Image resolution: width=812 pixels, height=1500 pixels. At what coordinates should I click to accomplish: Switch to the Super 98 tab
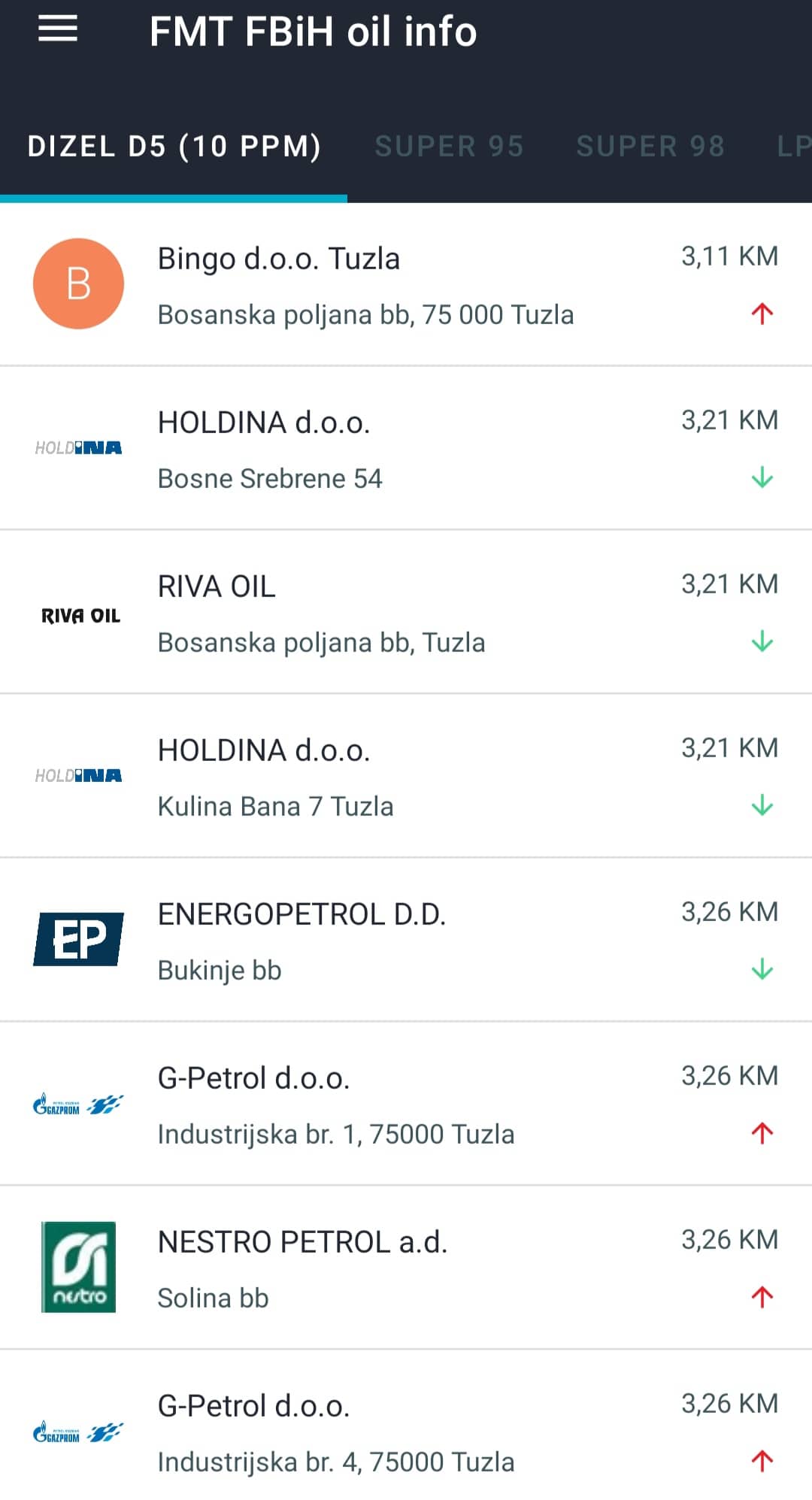(x=650, y=146)
